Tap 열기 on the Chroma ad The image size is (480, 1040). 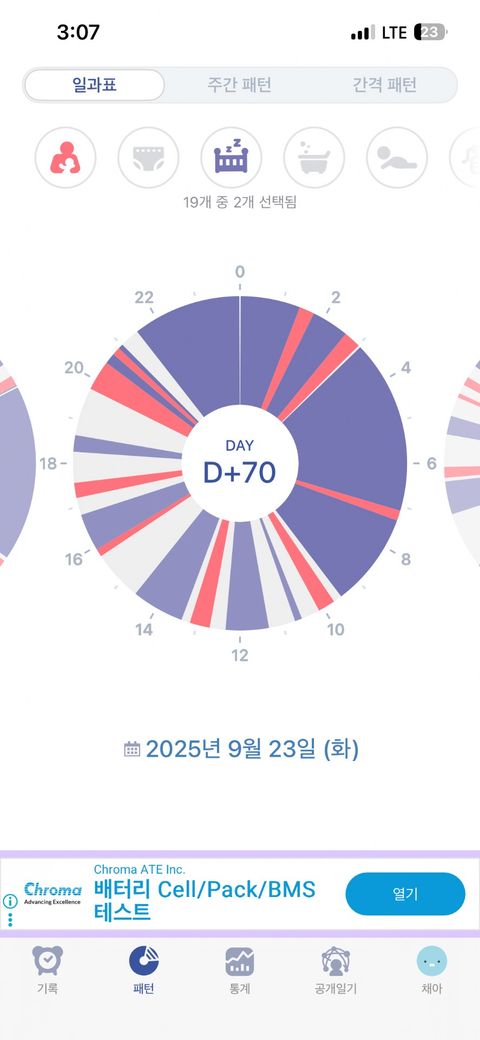point(405,893)
